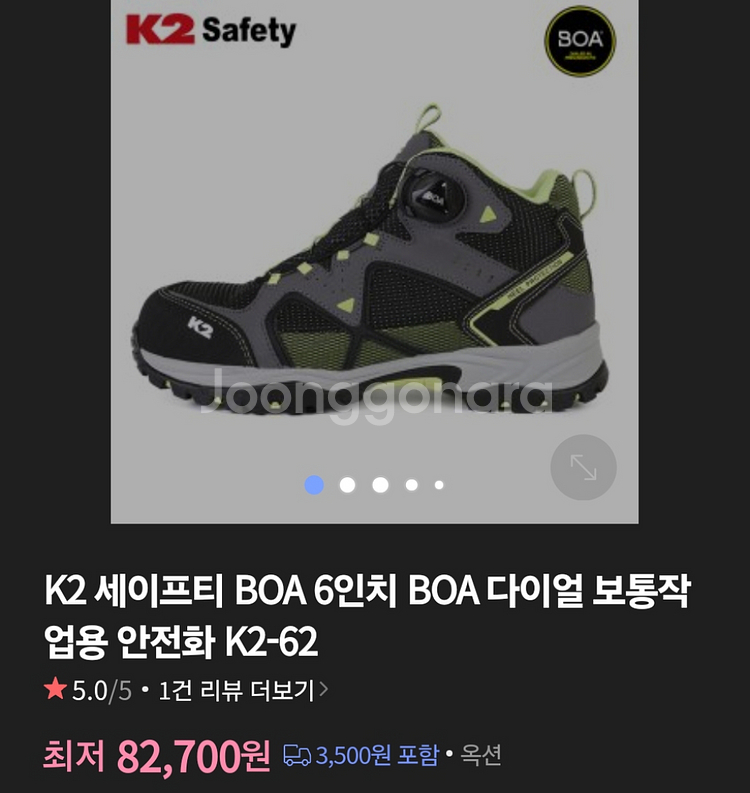The height and width of the screenshot is (793, 750).
Task: Select the second carousel indicator dot
Action: click(345, 485)
